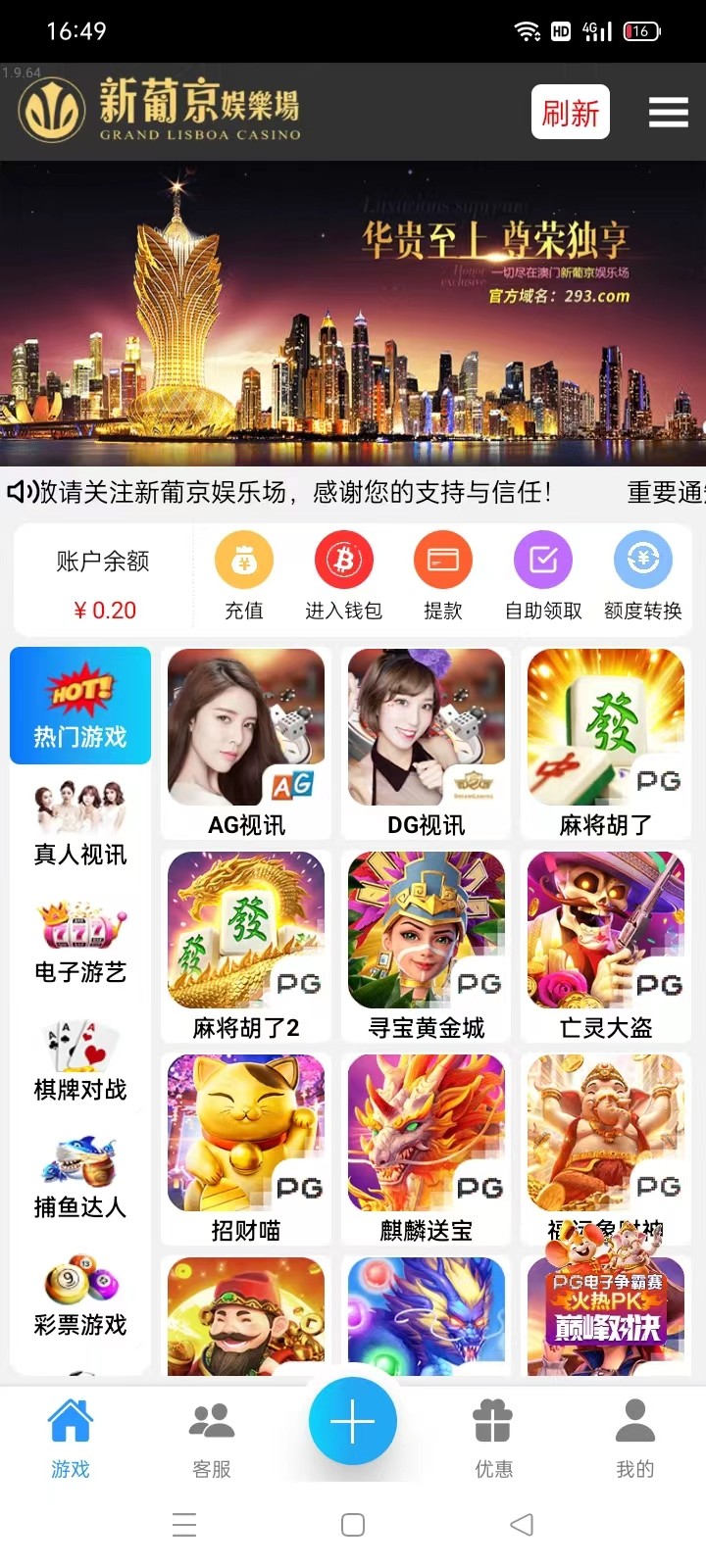
Task: Open the 捕鱼达人 fishing games section
Action: click(79, 1176)
